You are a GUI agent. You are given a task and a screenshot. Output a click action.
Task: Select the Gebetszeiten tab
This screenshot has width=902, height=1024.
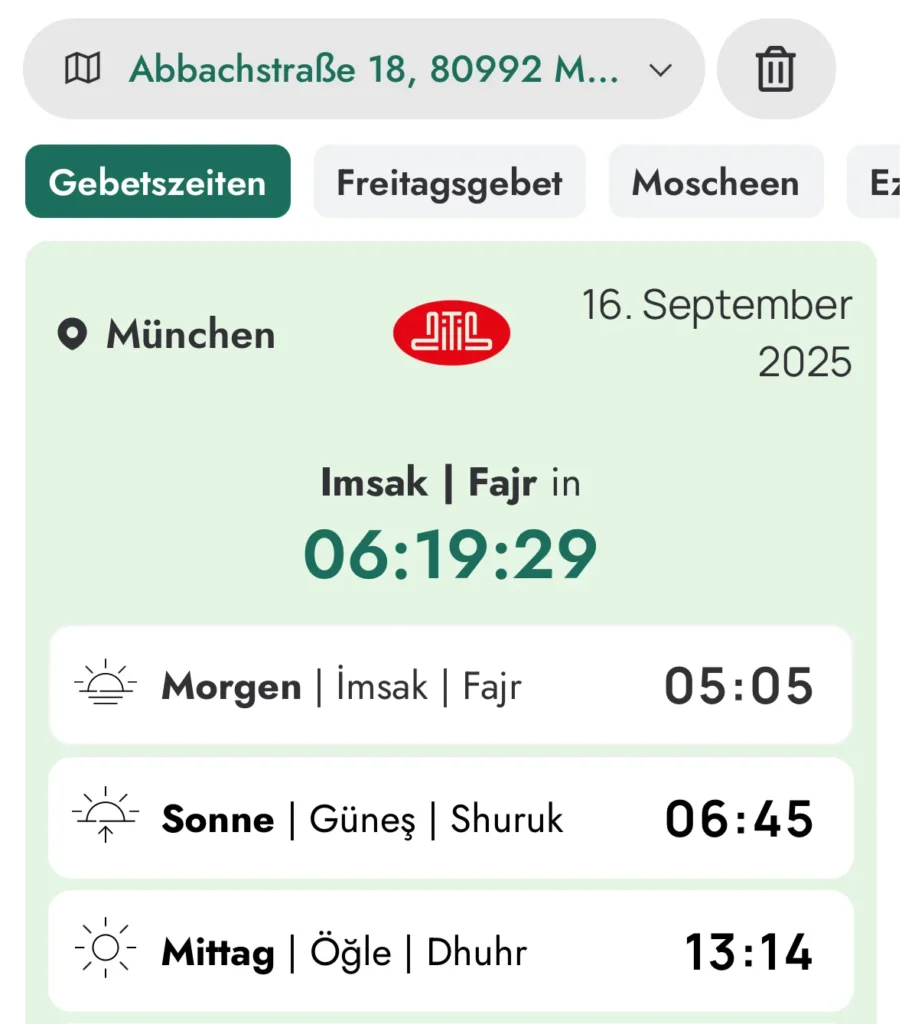(x=157, y=182)
